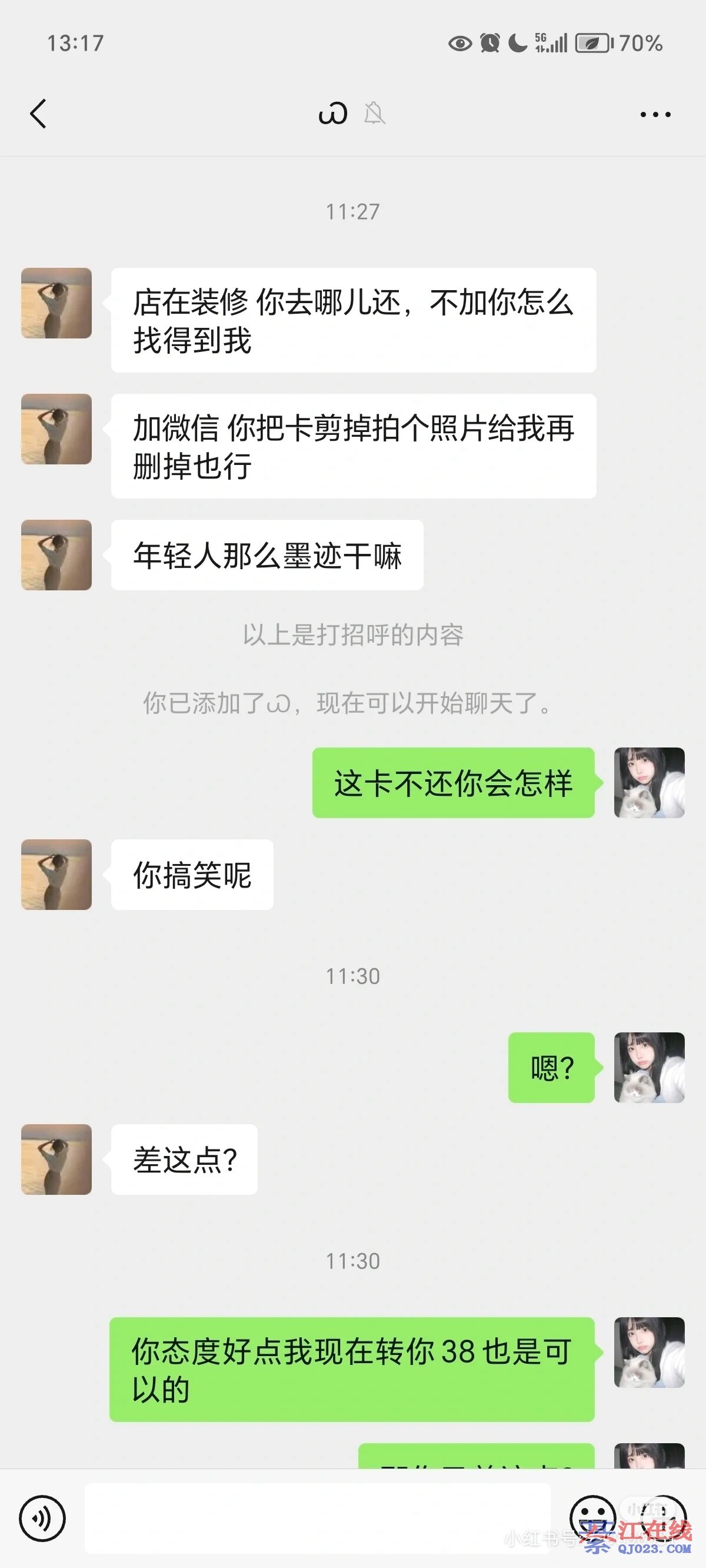Screen dimensions: 706x1568
Task: Open sender profile beside "年轻人那么墨迹干嘛"
Action: pyautogui.click(x=56, y=555)
